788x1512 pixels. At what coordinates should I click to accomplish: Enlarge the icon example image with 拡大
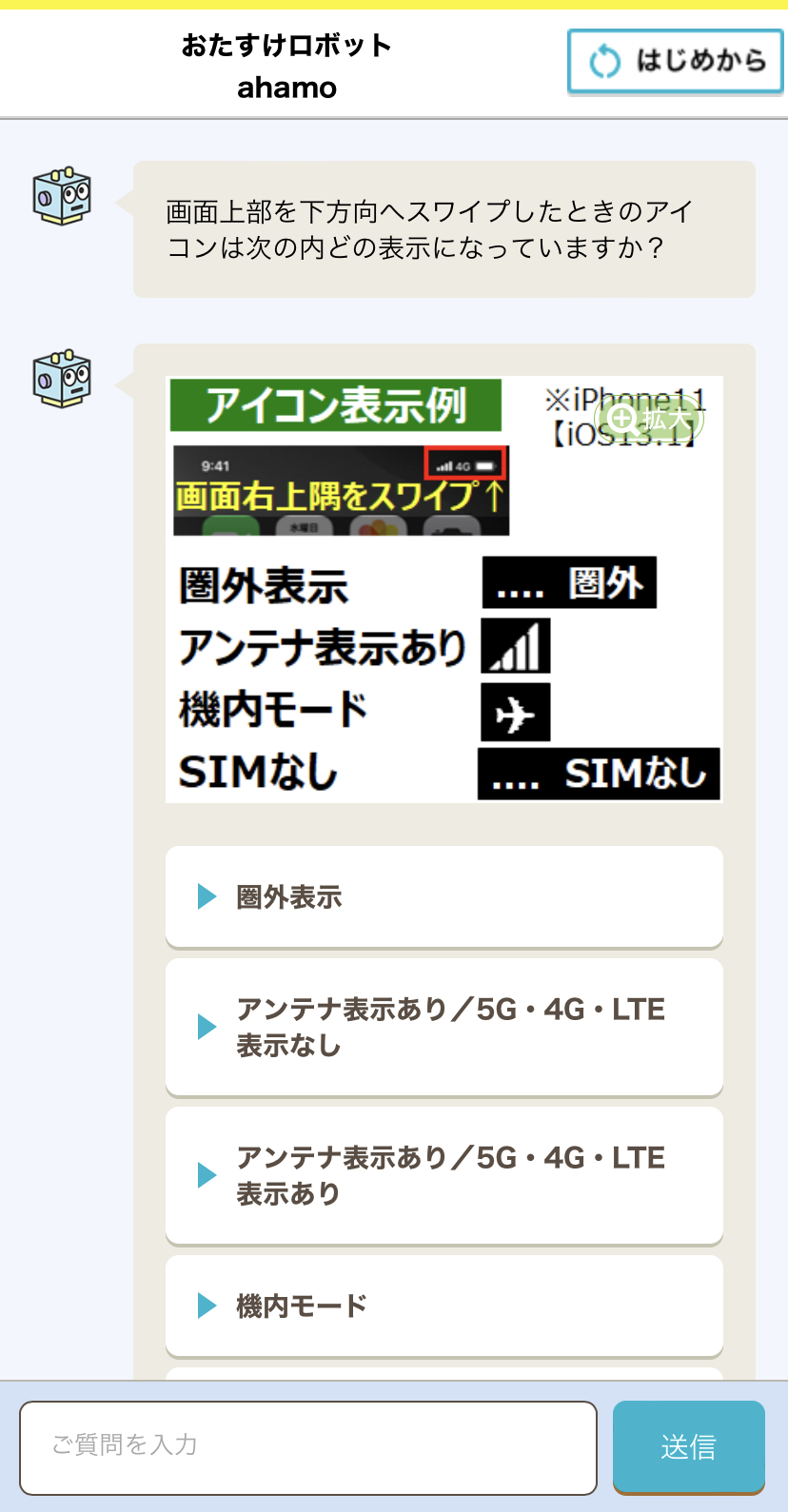click(x=649, y=420)
